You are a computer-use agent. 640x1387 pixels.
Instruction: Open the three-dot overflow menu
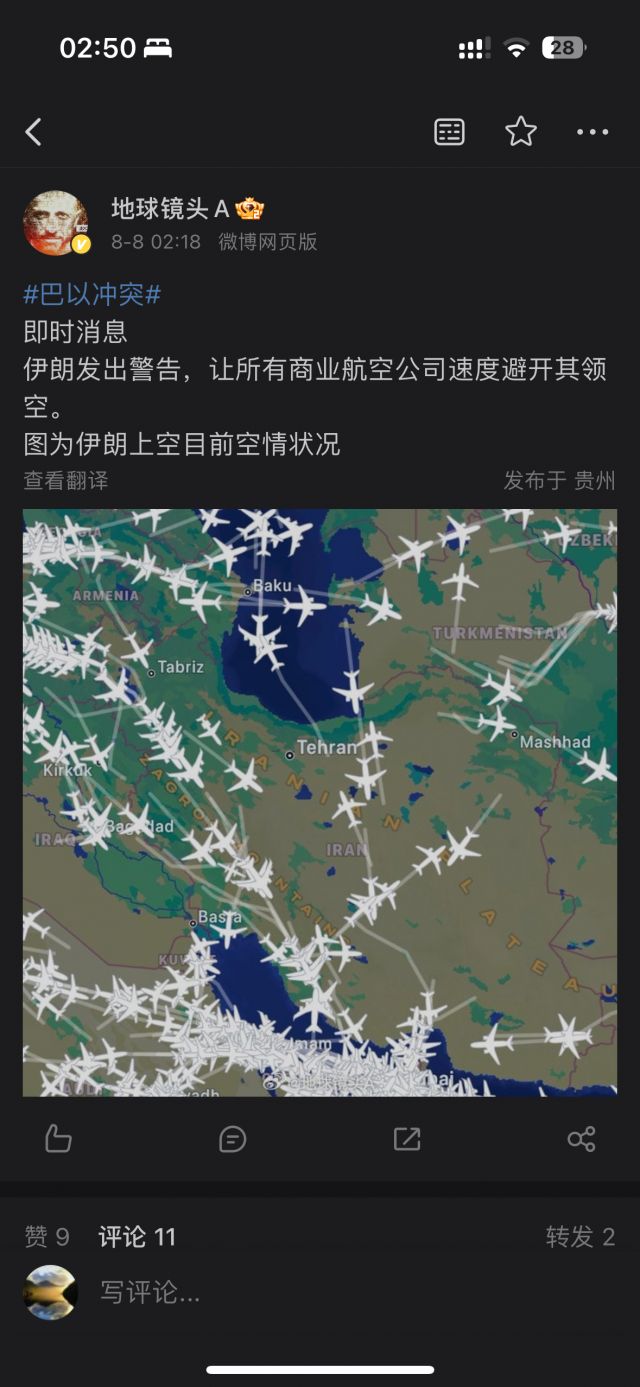coord(592,132)
